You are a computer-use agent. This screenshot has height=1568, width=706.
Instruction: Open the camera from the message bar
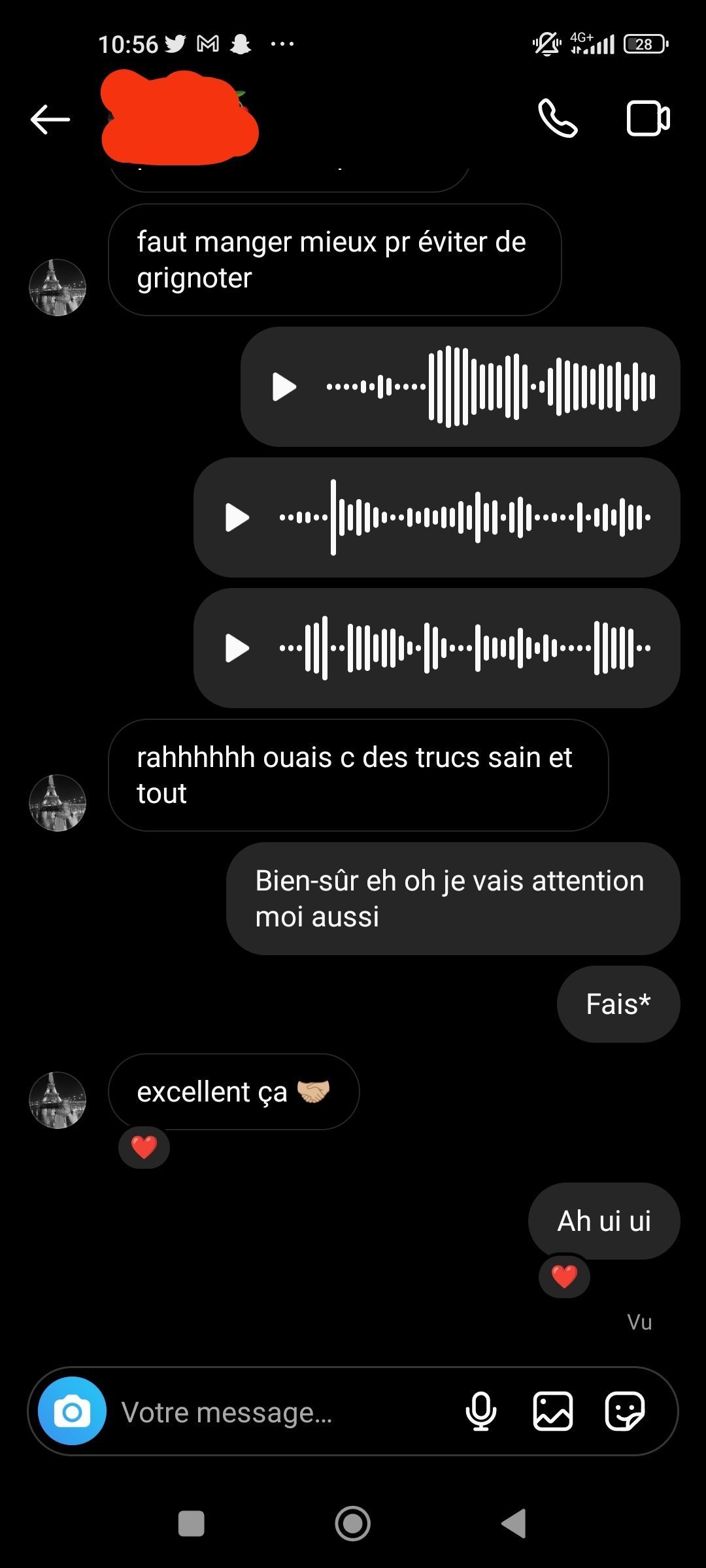72,1411
